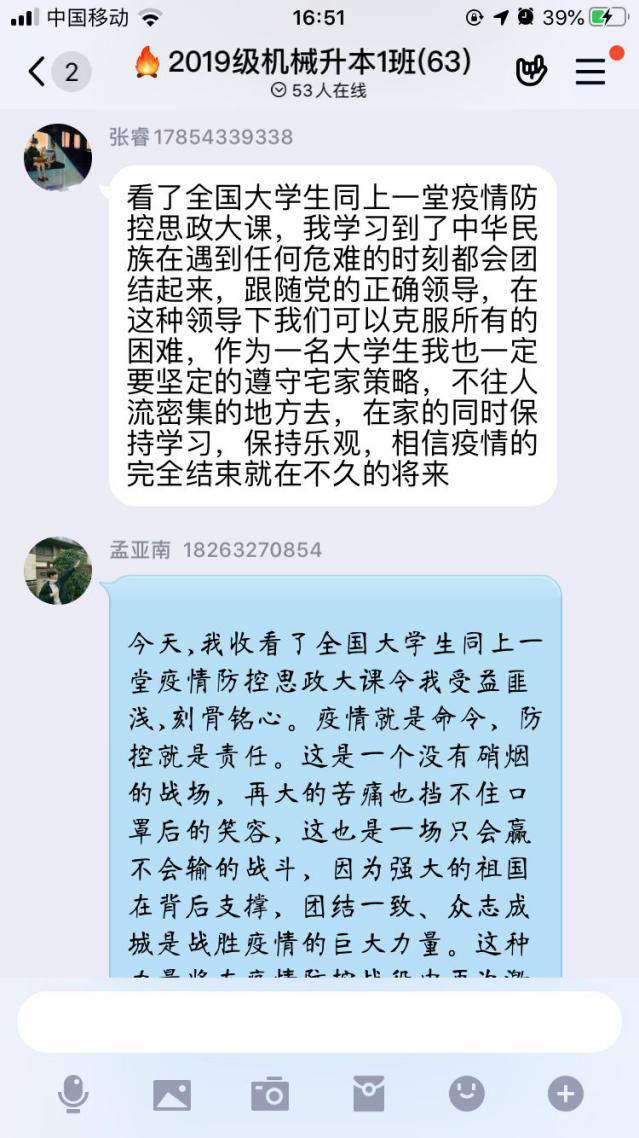
Task: View the 53人在线 online members list
Action: tap(319, 91)
